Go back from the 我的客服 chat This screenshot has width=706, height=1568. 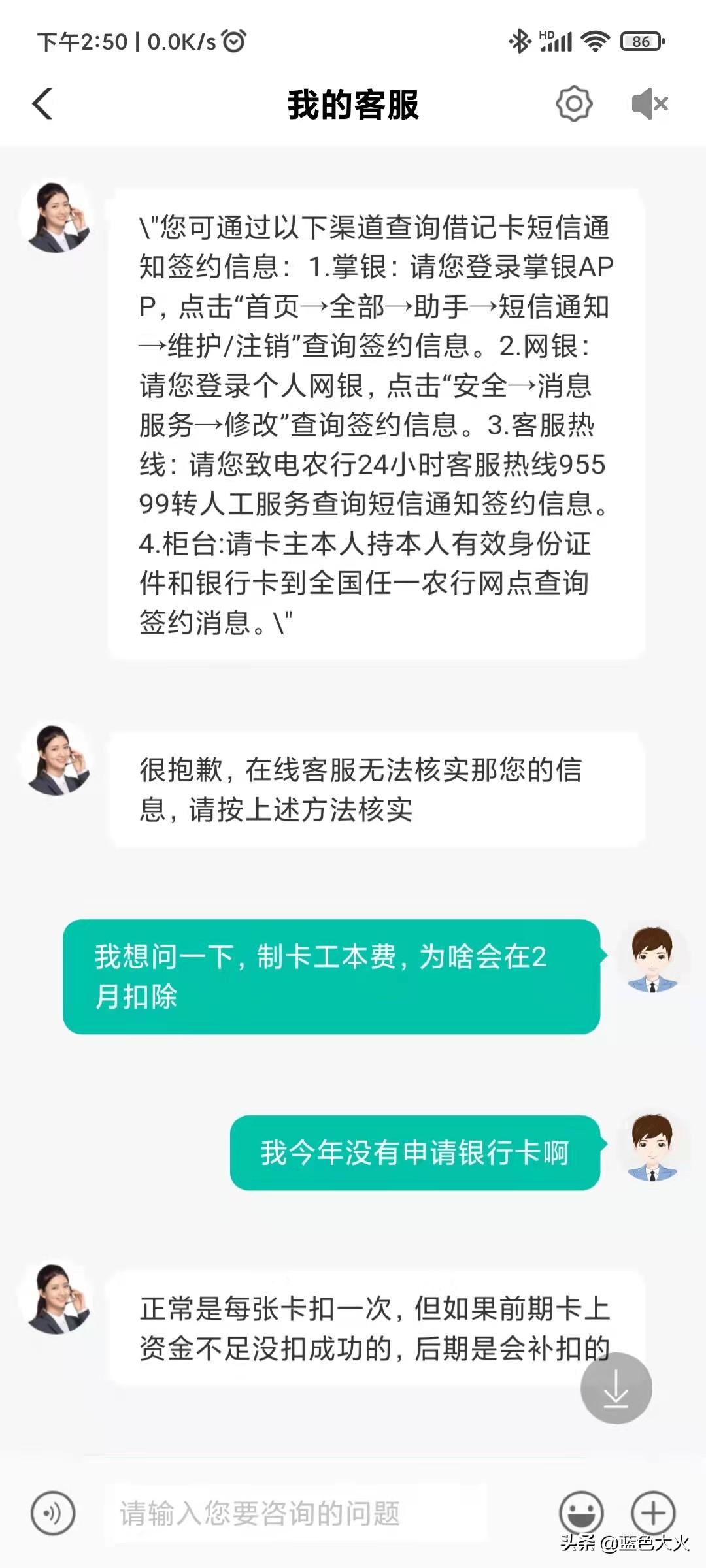coord(42,104)
